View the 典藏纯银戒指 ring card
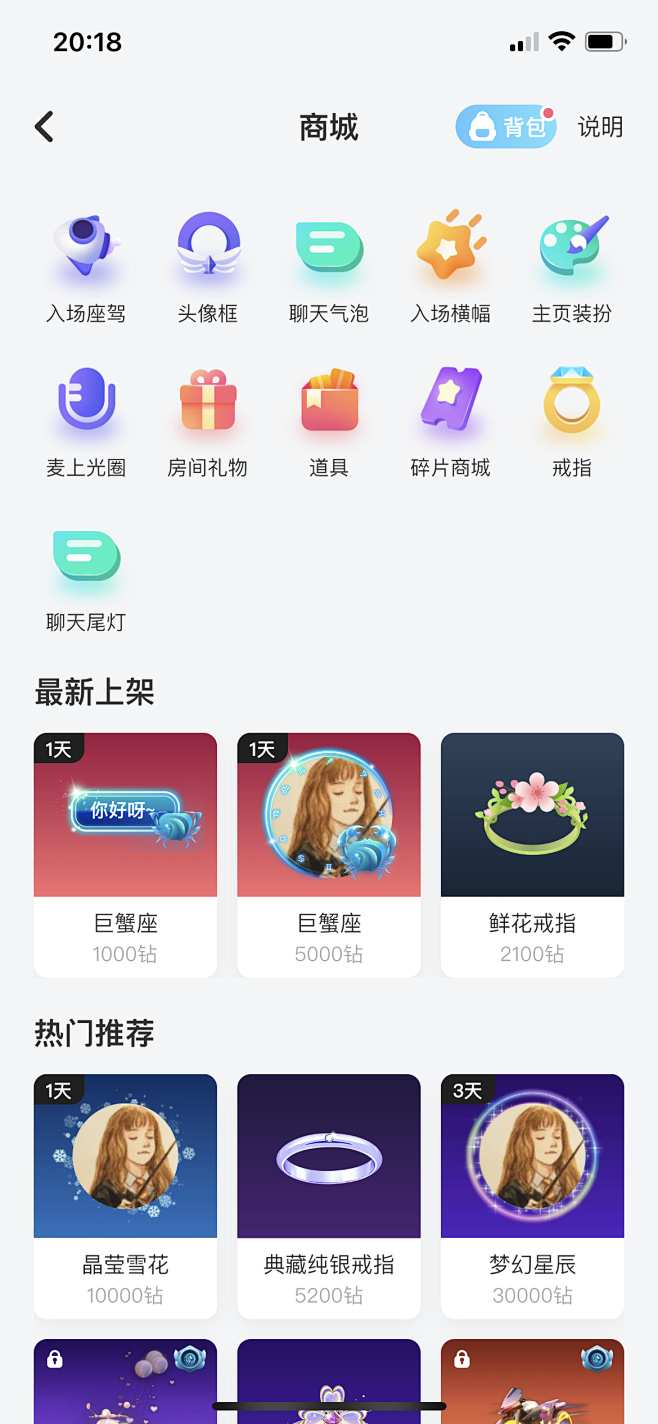 329,1195
